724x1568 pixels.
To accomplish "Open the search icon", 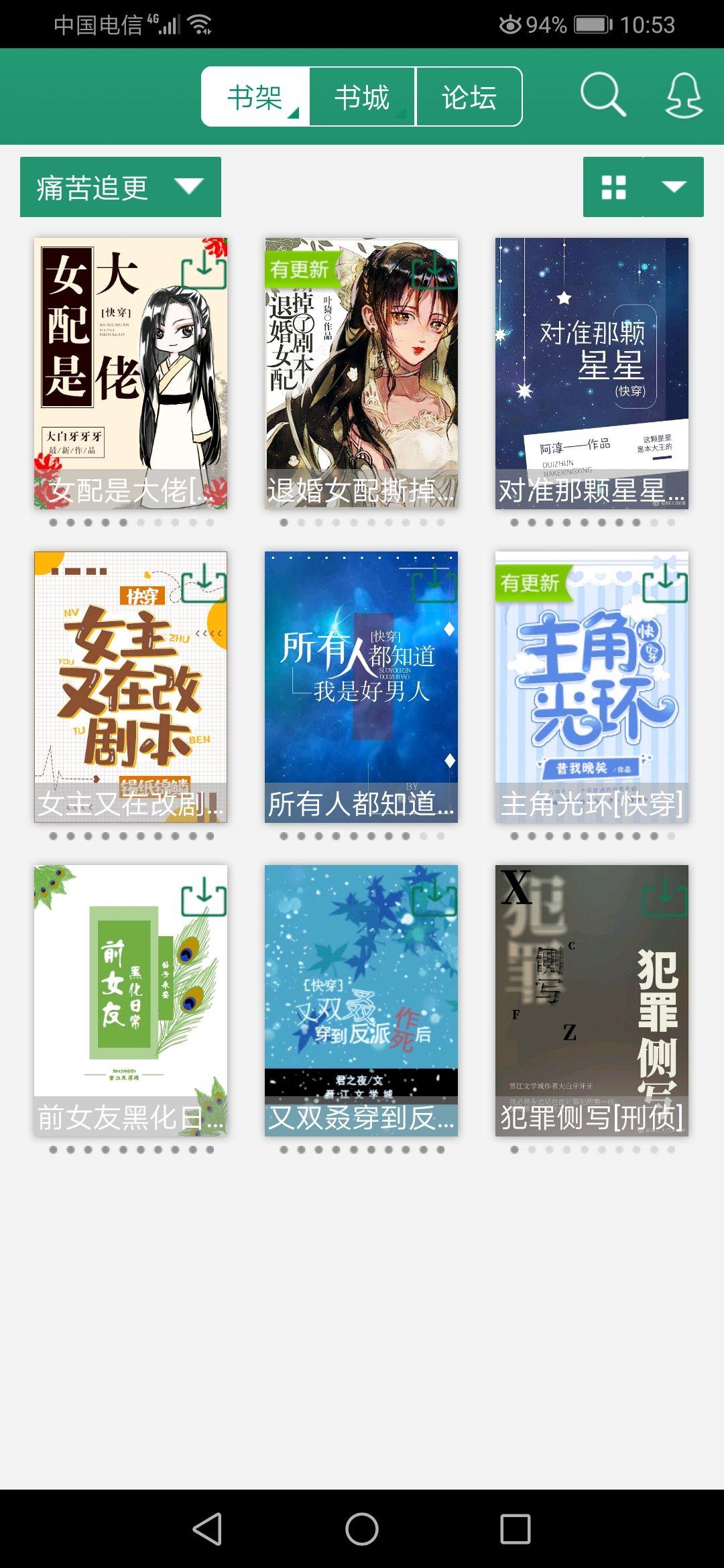I will pyautogui.click(x=602, y=96).
